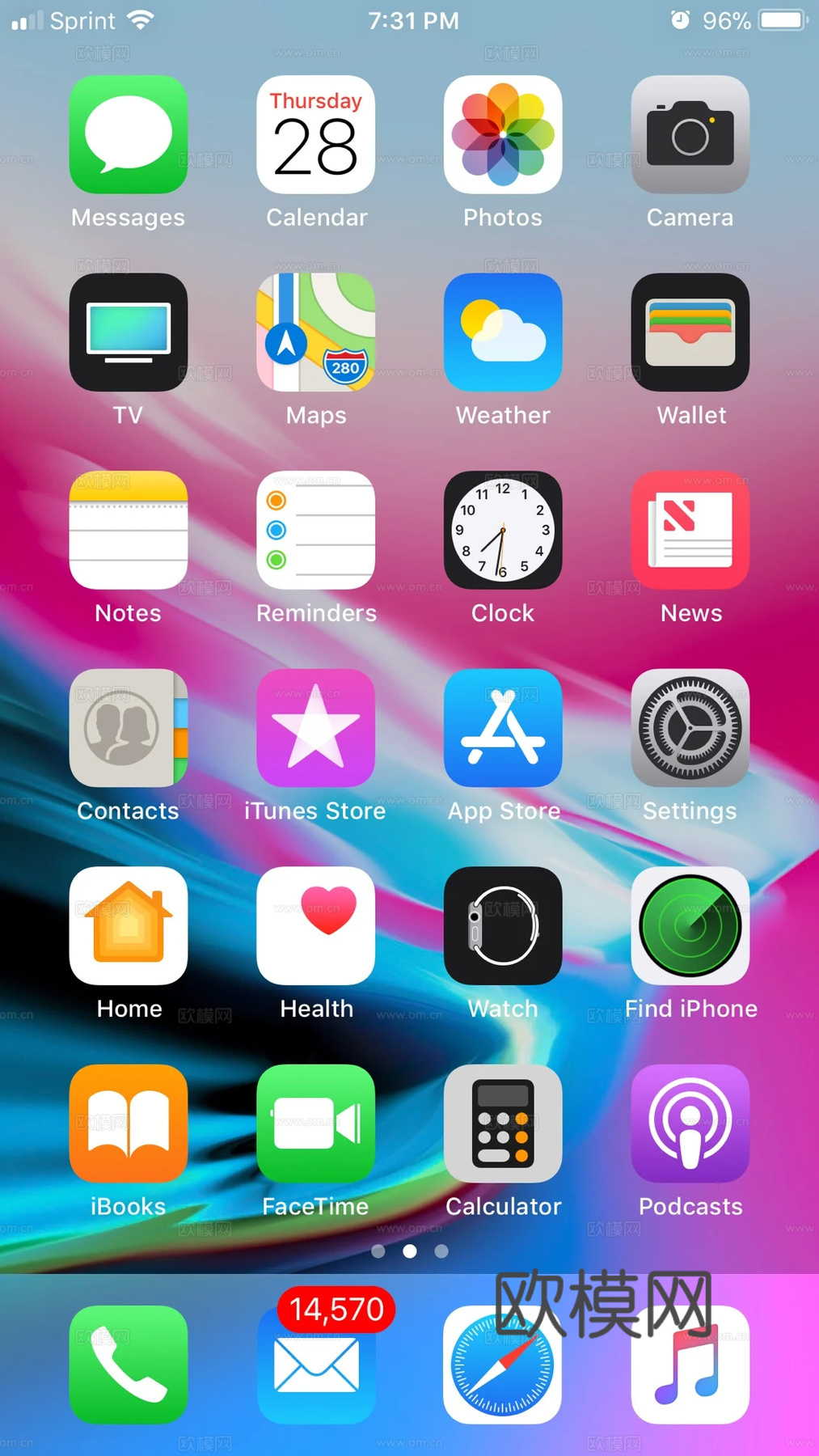Image resolution: width=819 pixels, height=1456 pixels.
Task: Launch the Calendar app
Action: [x=315, y=134]
